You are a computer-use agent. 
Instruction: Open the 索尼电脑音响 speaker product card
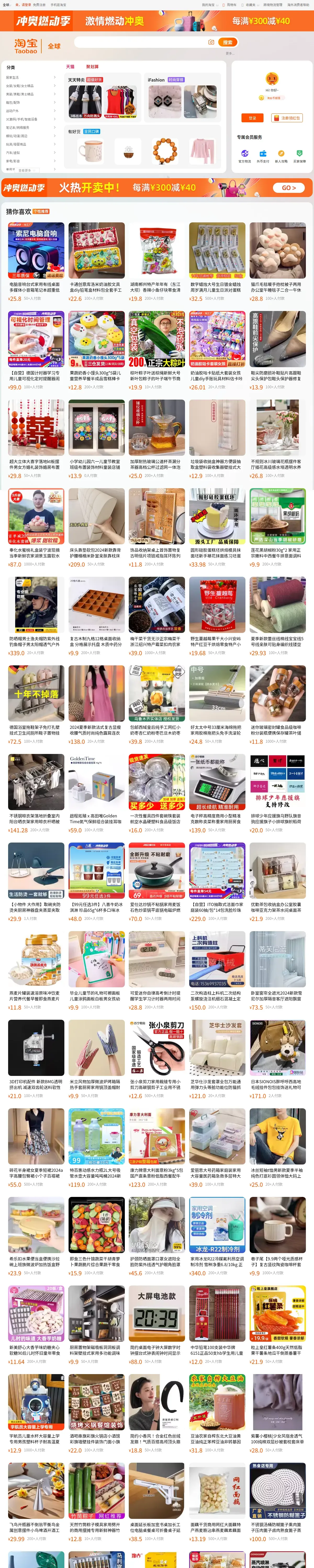coord(36,262)
